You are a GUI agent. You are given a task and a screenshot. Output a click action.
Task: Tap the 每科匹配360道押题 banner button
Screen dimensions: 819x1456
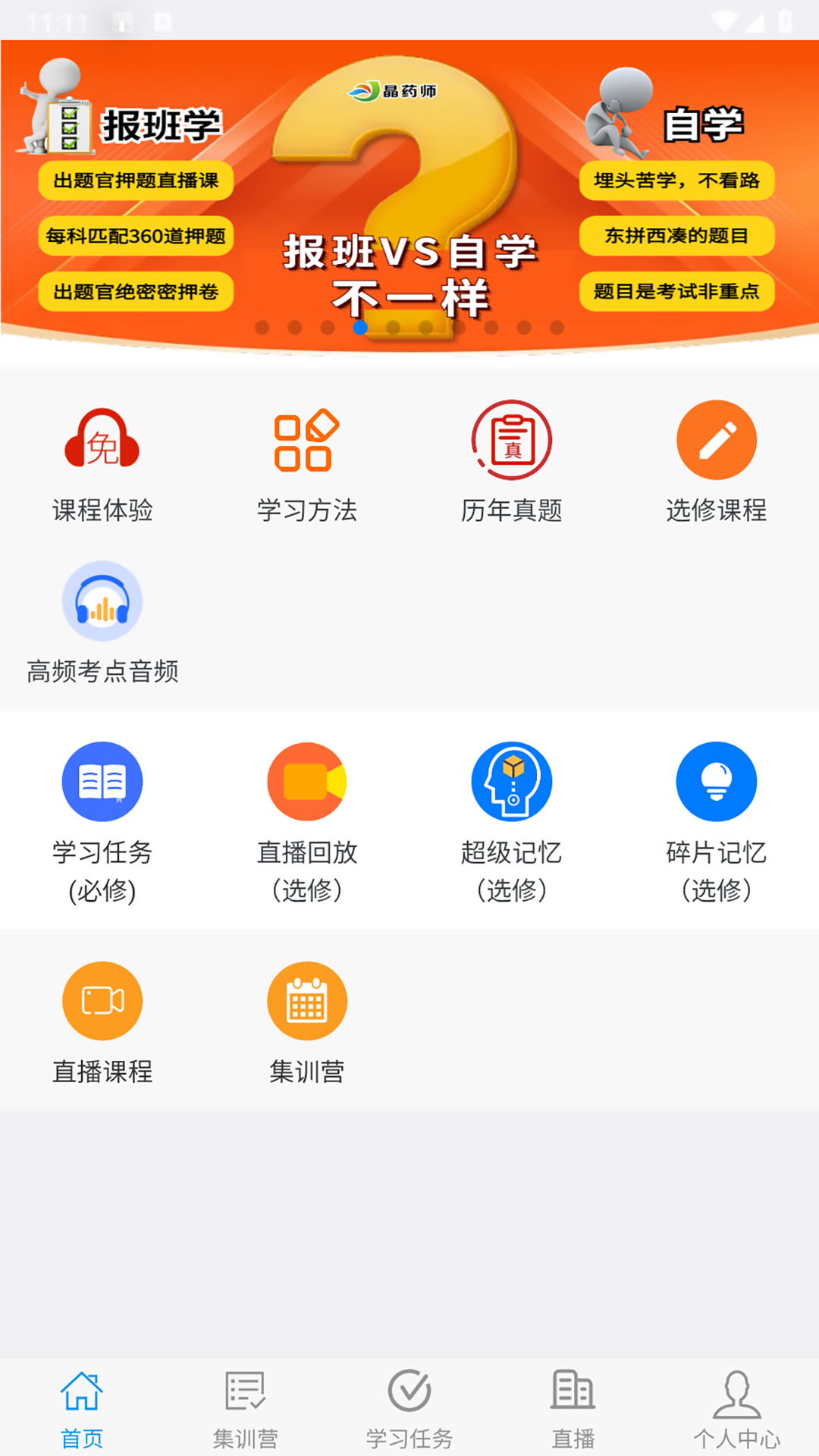[x=136, y=236]
